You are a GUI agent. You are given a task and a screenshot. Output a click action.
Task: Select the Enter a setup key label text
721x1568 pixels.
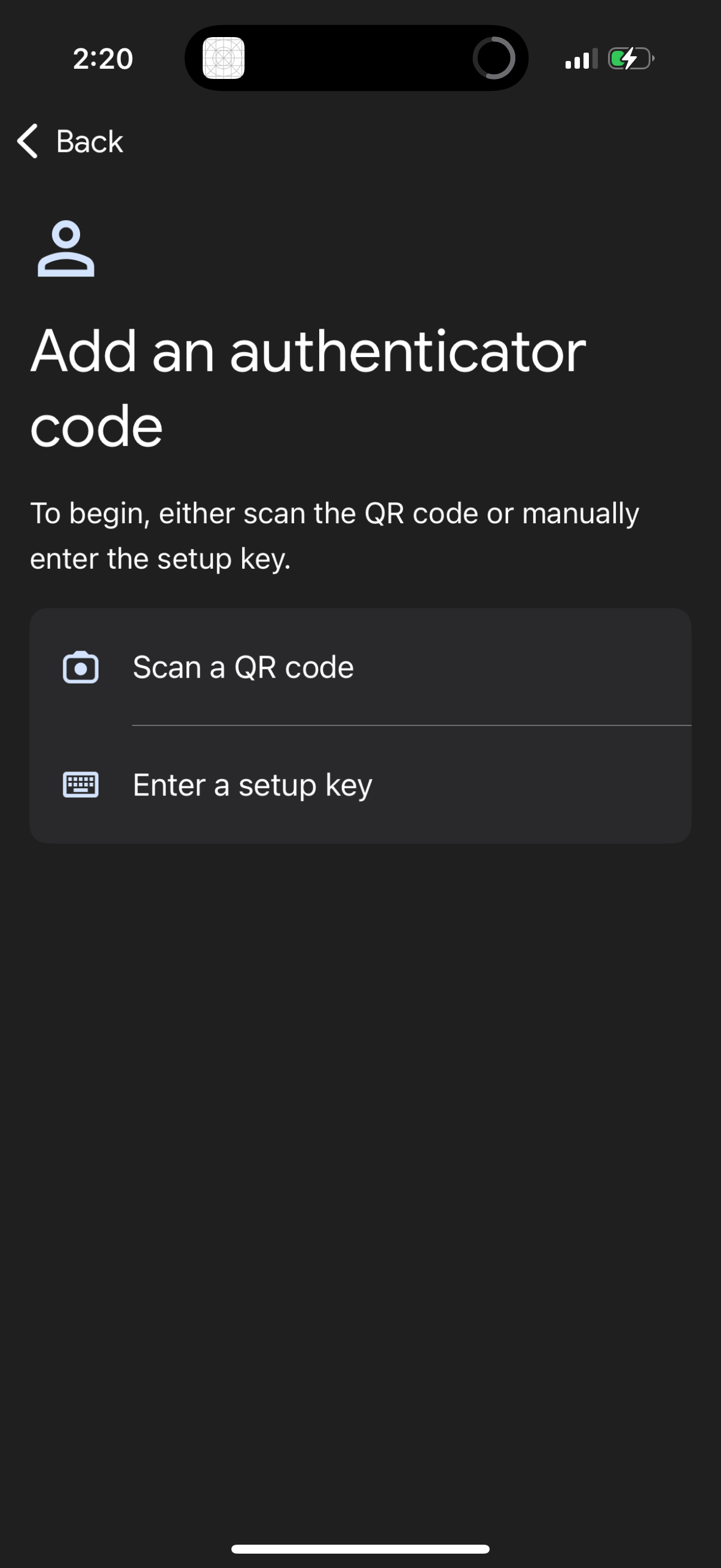(x=252, y=785)
